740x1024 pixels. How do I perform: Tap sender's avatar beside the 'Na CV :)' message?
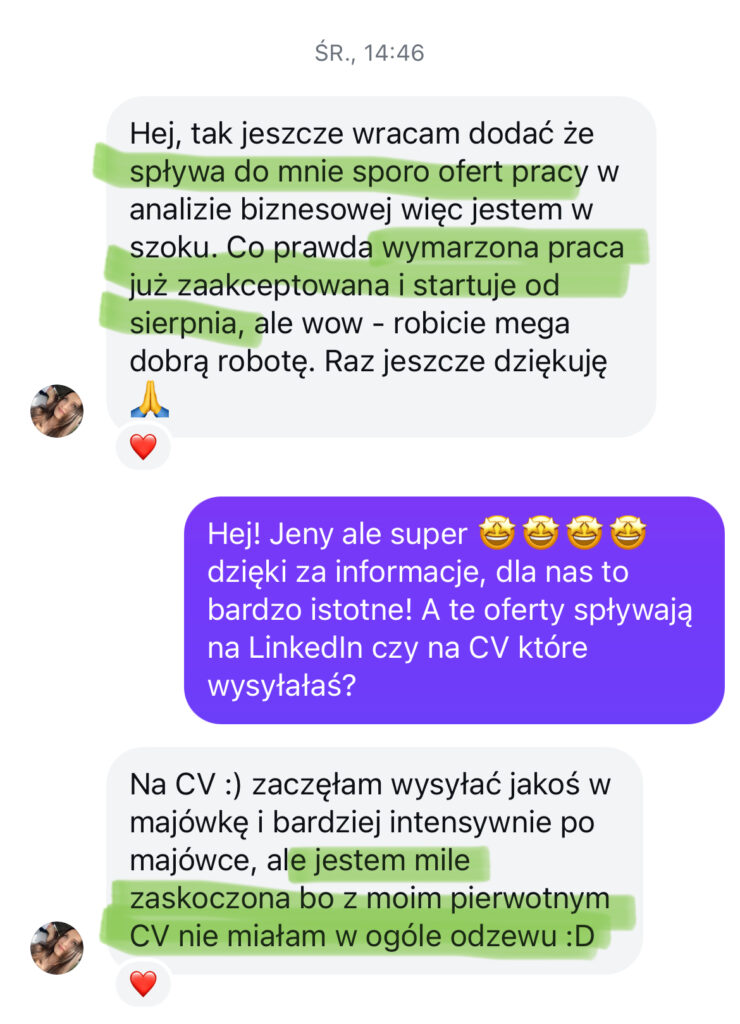coord(57,947)
